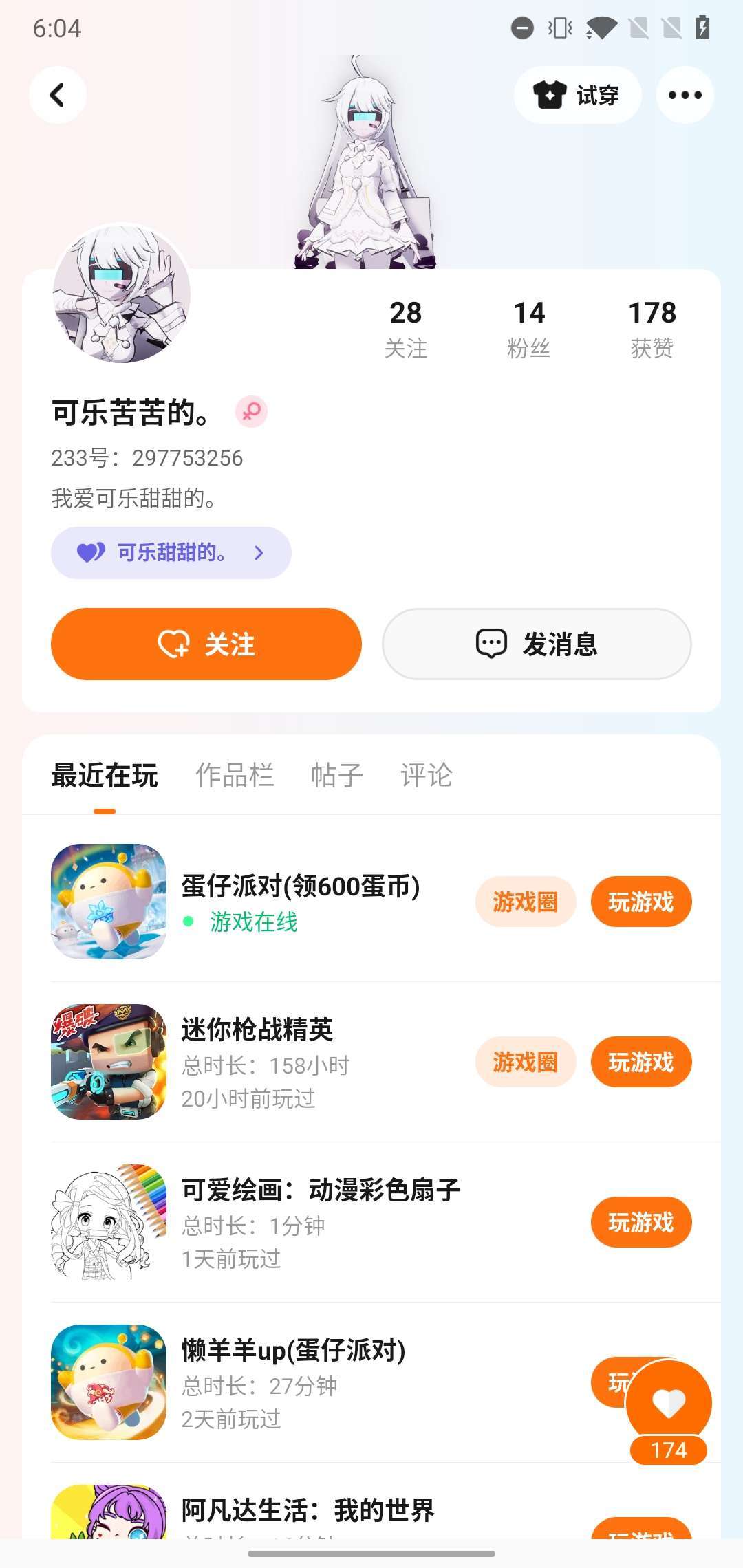Open 游戏圈 for 迷你枪战精英
This screenshot has width=743, height=1568.
[525, 1062]
